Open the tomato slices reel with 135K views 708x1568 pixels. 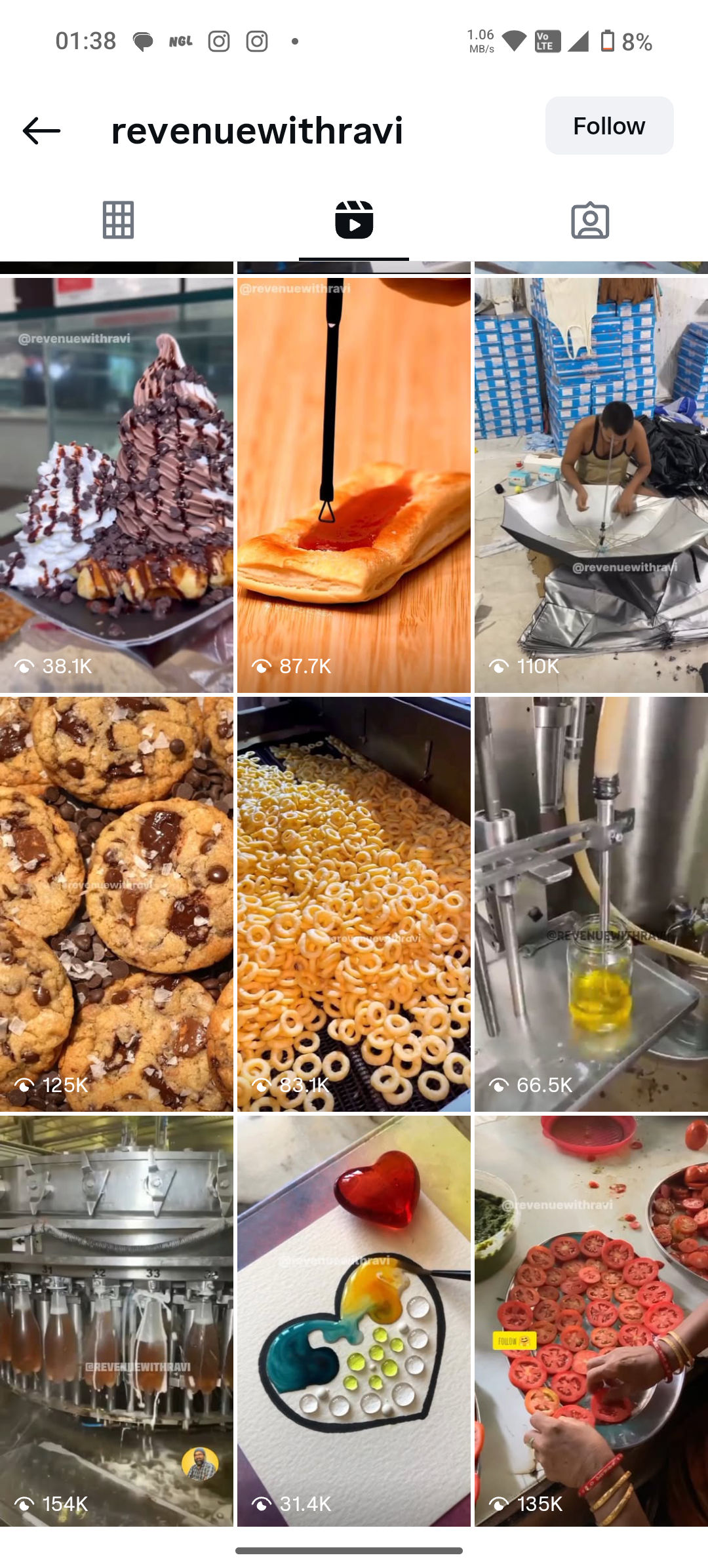(591, 1321)
